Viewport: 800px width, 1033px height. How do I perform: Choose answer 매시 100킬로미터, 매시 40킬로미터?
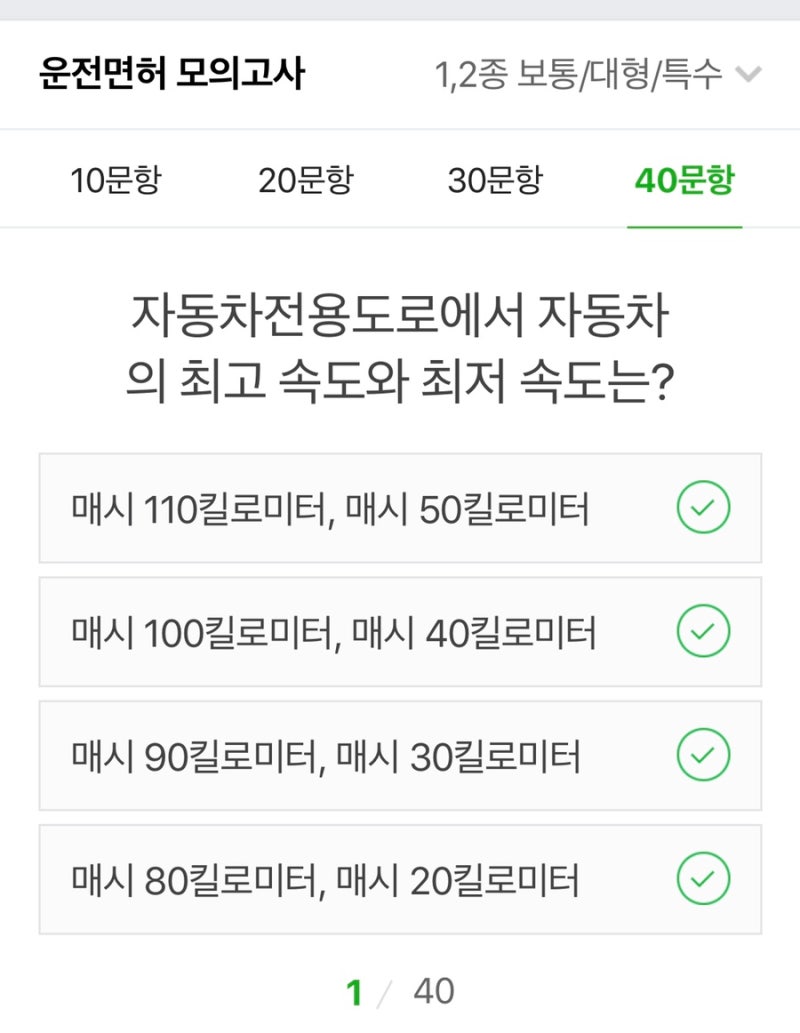[x=400, y=632]
